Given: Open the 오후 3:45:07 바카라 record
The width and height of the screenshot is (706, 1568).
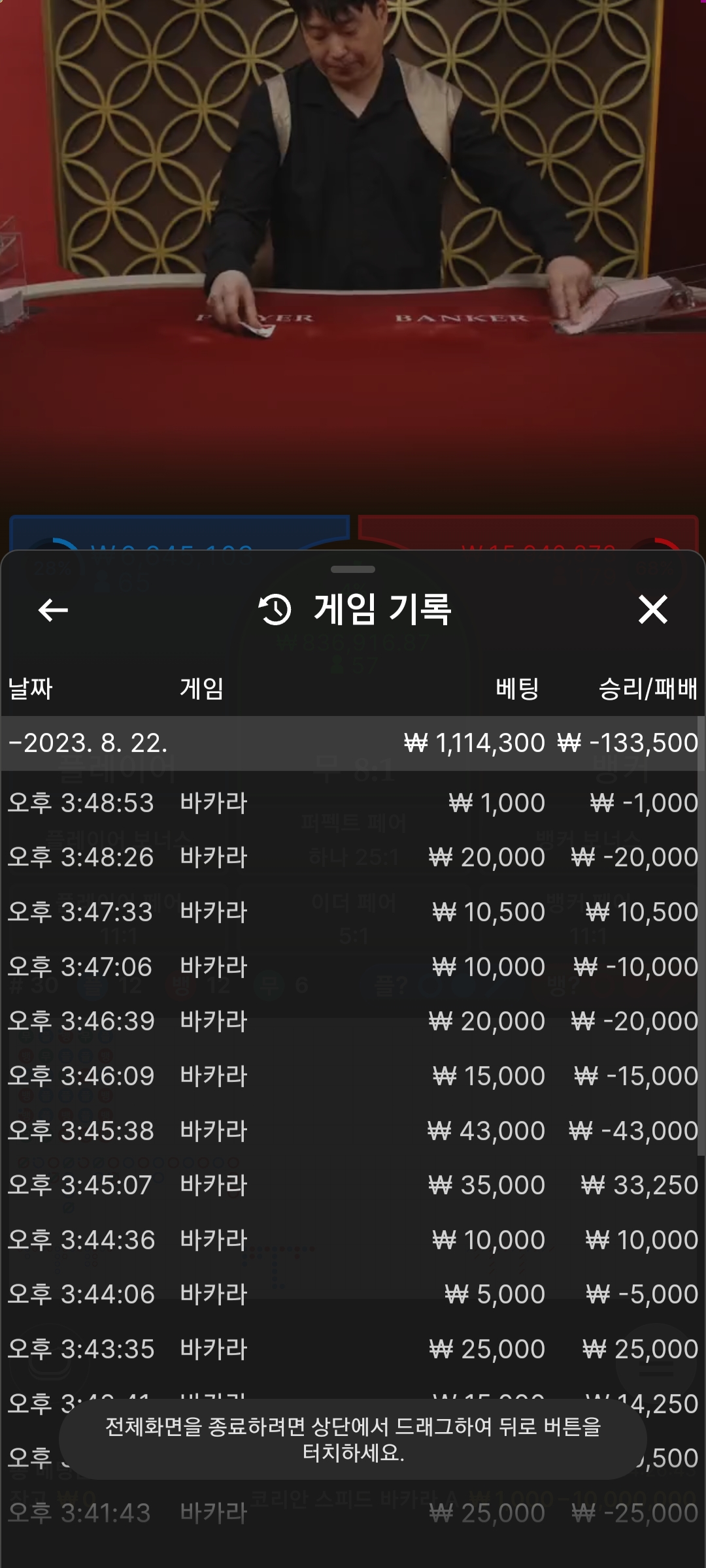Looking at the screenshot, I should (x=353, y=1185).
